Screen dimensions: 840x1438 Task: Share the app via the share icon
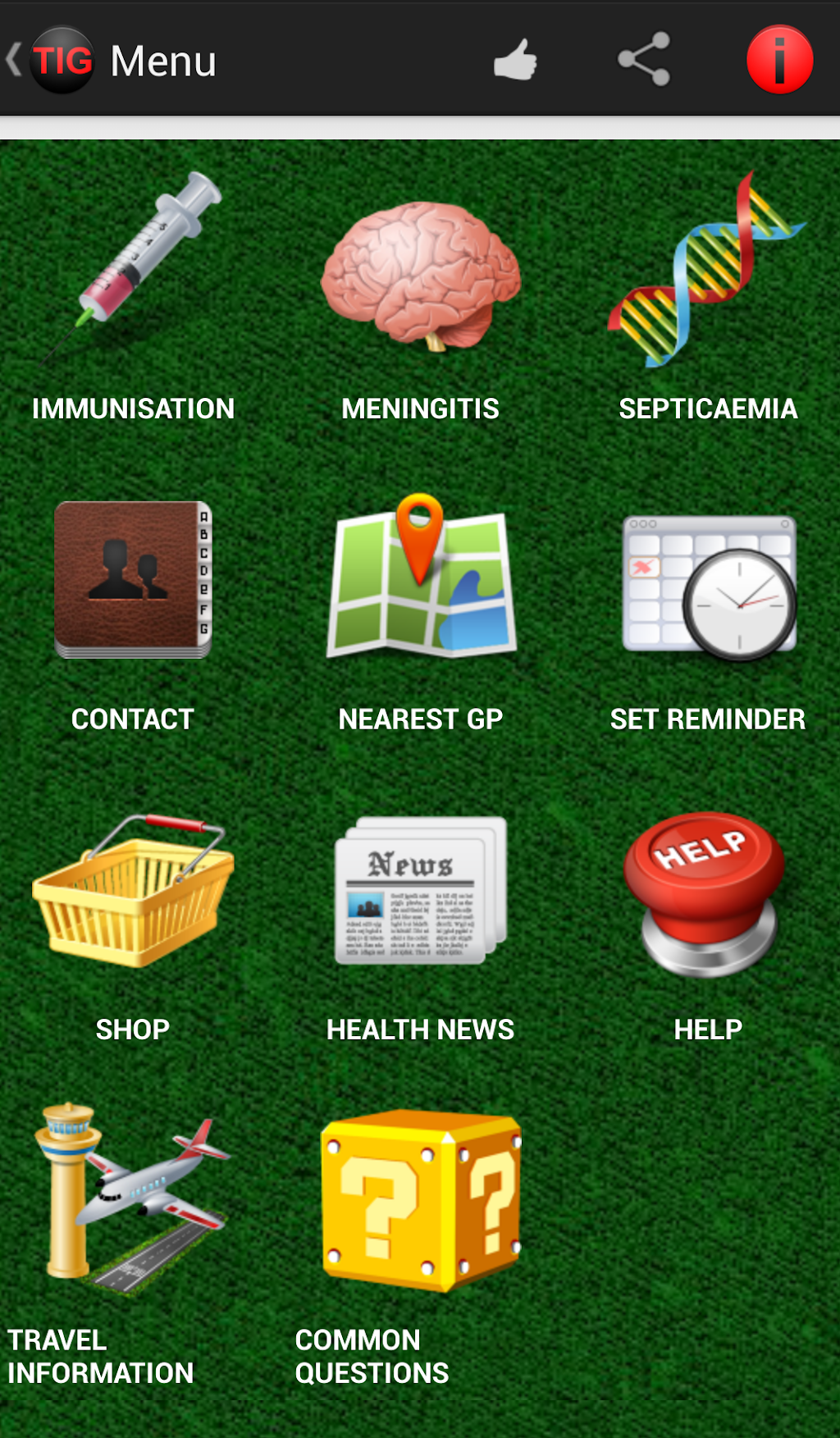[644, 60]
